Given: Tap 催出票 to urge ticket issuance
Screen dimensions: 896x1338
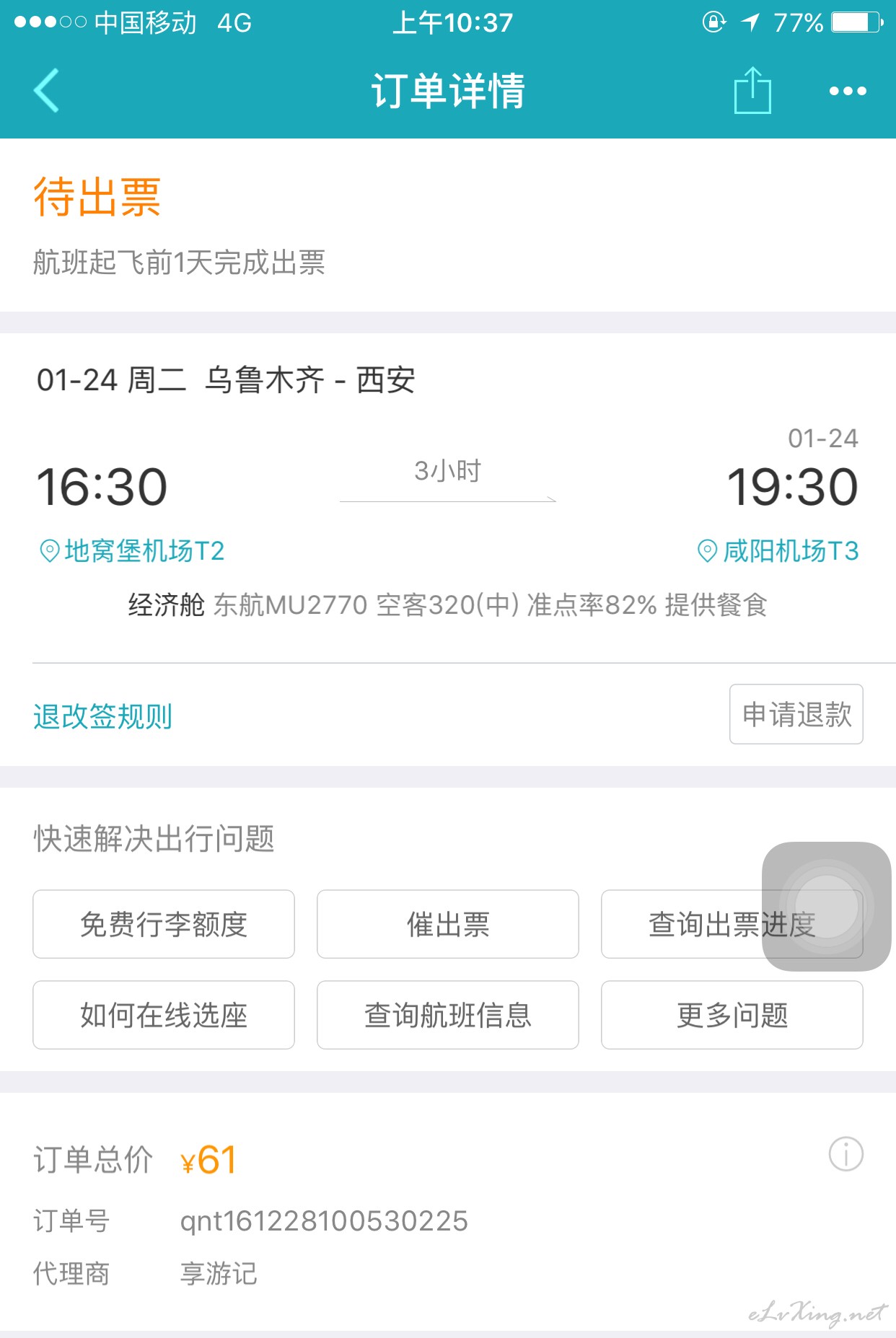Looking at the screenshot, I should [x=447, y=924].
